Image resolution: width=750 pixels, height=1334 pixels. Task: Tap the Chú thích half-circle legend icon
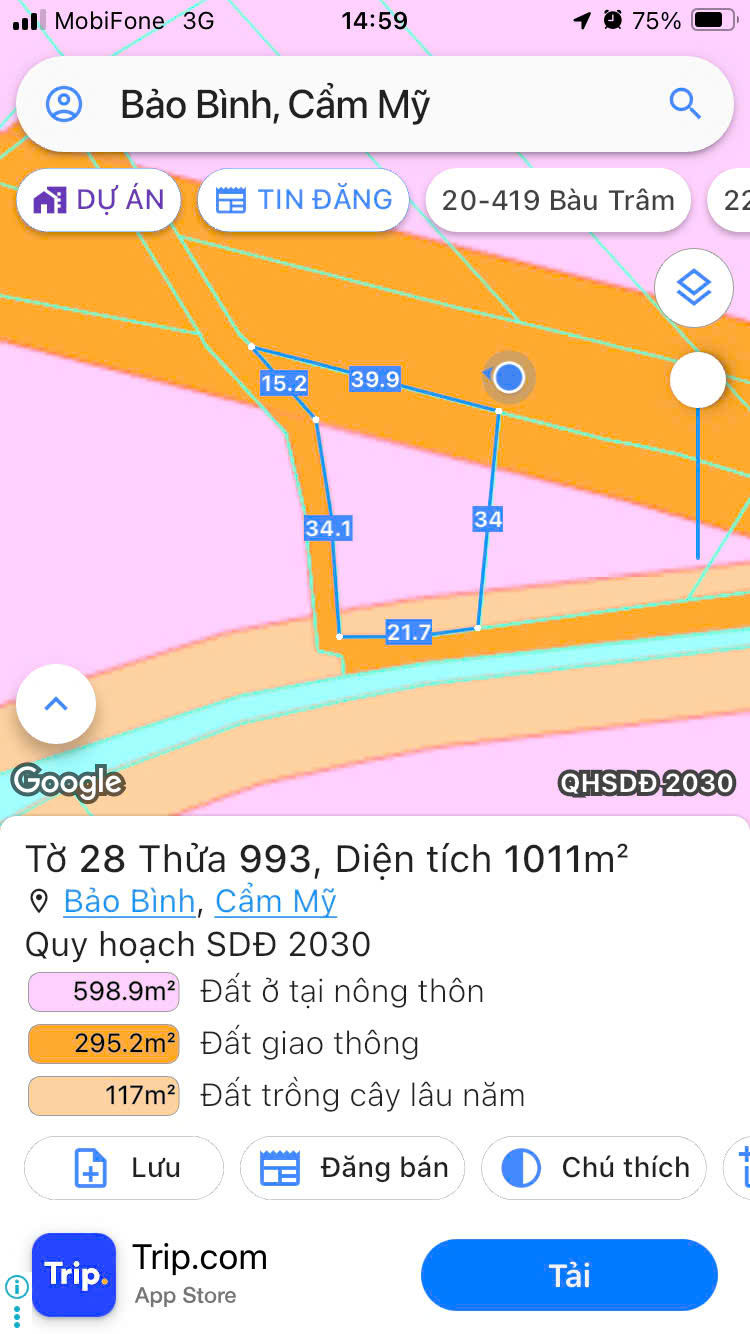tap(524, 1167)
